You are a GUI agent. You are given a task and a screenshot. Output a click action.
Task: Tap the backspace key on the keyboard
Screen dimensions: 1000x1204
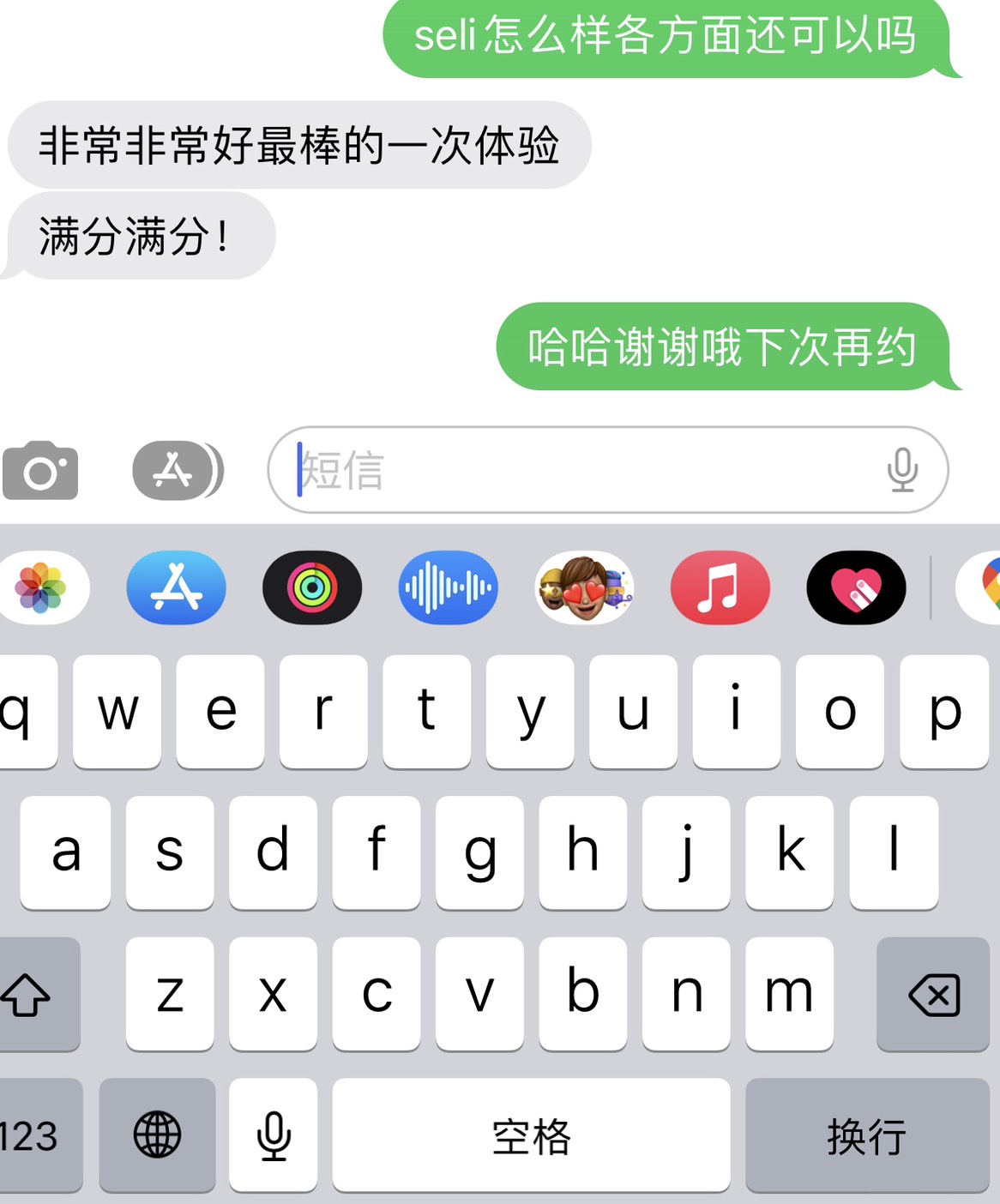tap(933, 995)
